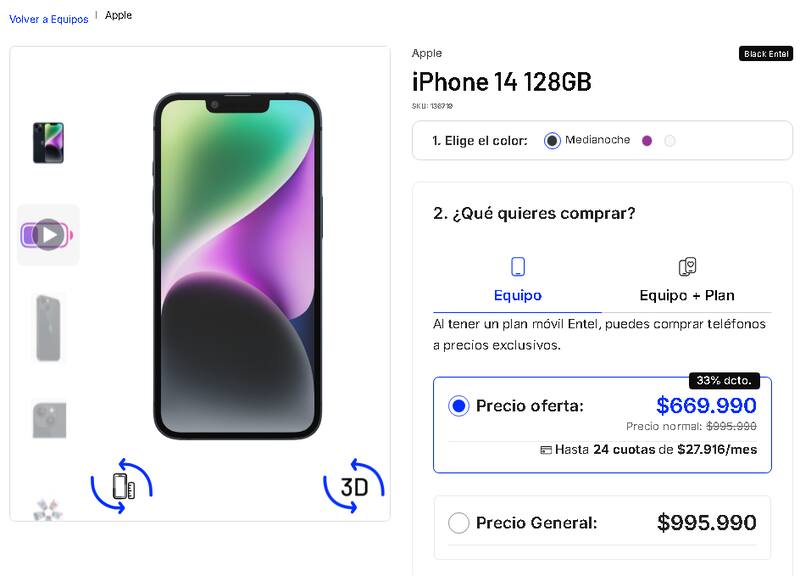View the camera close-up thumbnail
This screenshot has height=576, width=800.
(48, 420)
